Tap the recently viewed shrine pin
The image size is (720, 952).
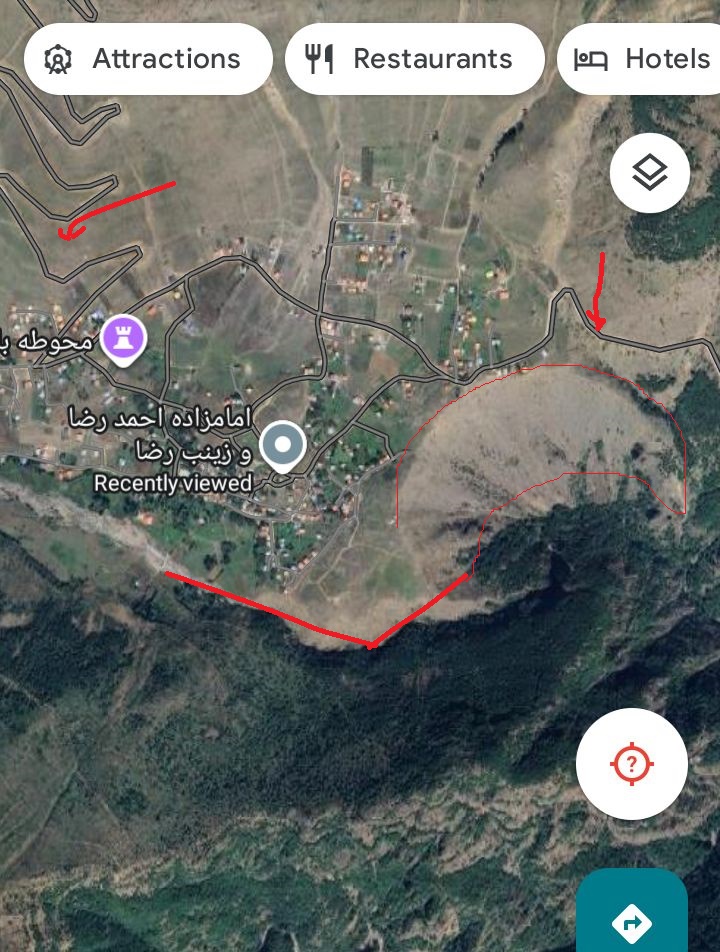click(283, 445)
